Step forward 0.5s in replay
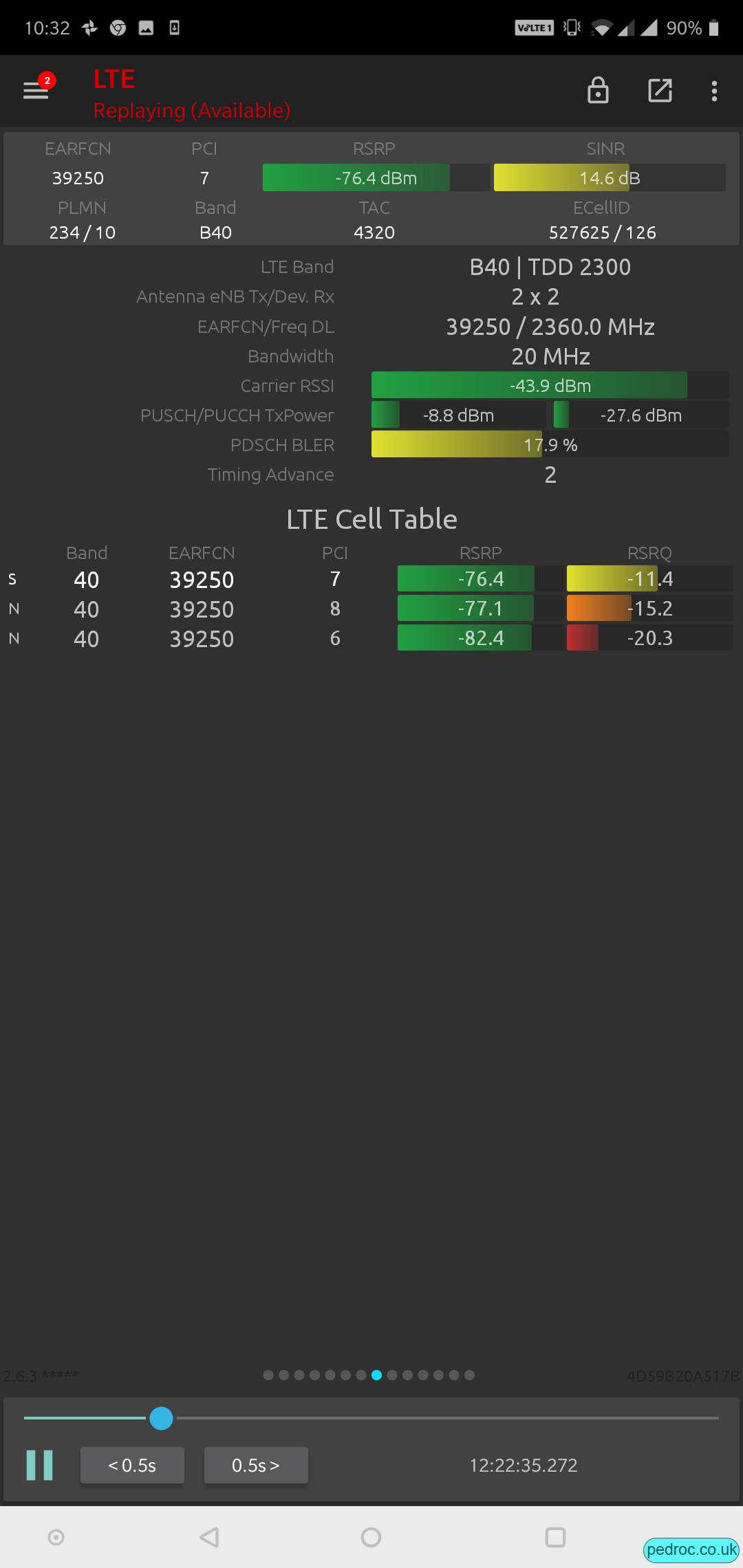743x1568 pixels. (256, 1465)
